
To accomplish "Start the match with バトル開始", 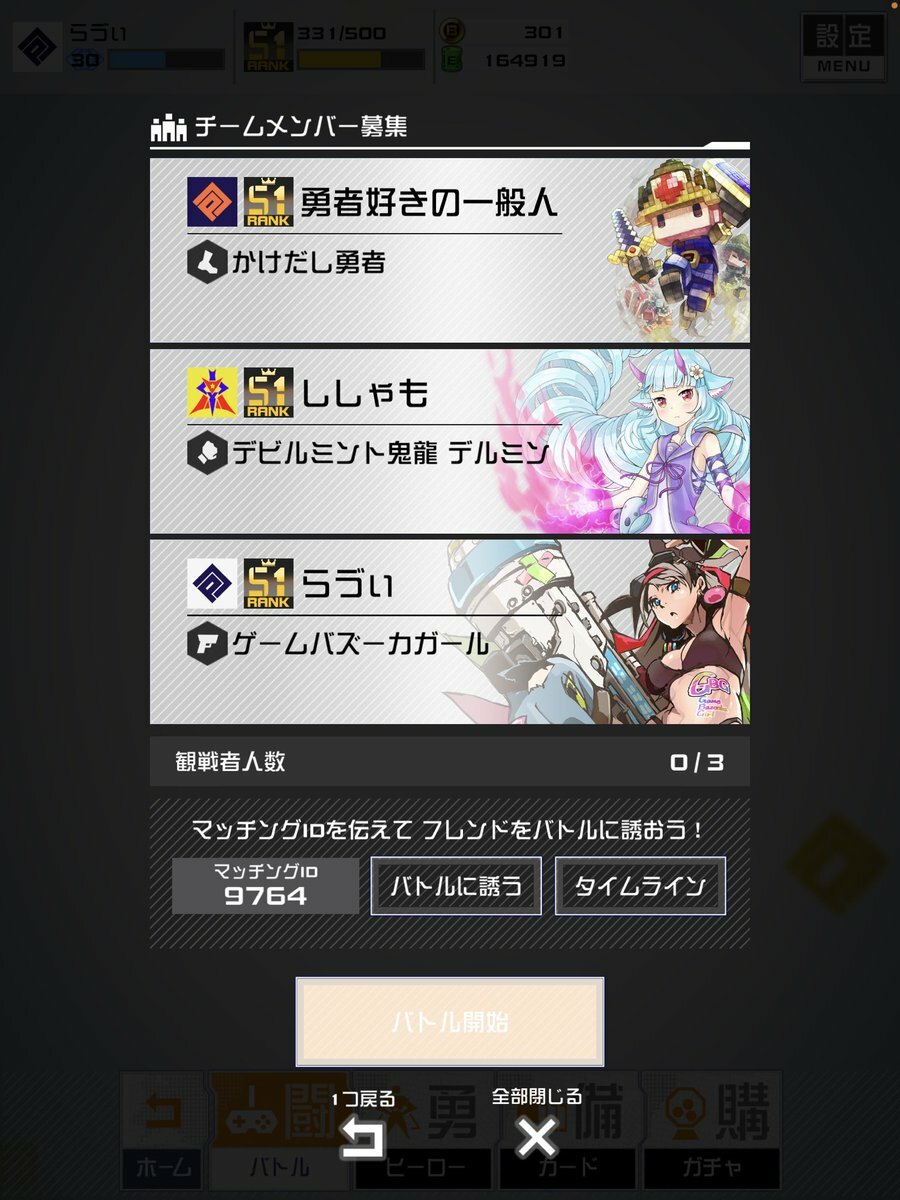I will (x=450, y=1022).
